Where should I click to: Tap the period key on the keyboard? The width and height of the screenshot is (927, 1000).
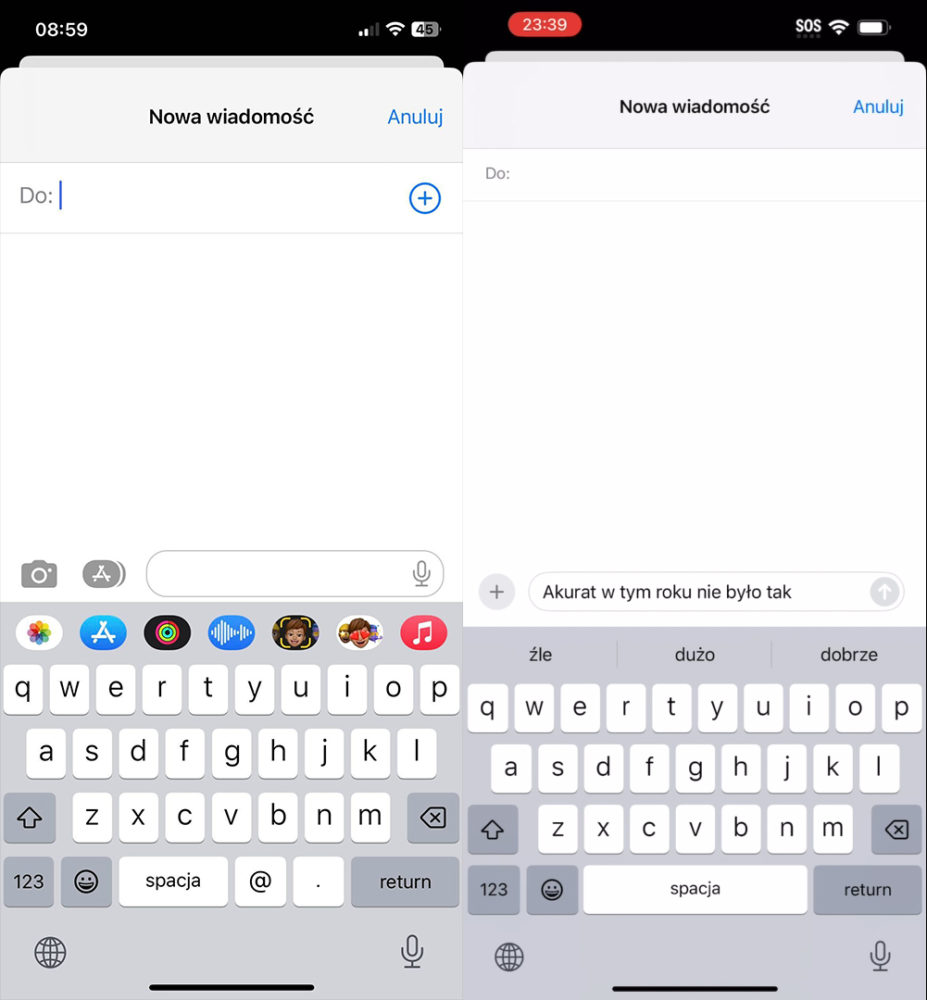318,881
